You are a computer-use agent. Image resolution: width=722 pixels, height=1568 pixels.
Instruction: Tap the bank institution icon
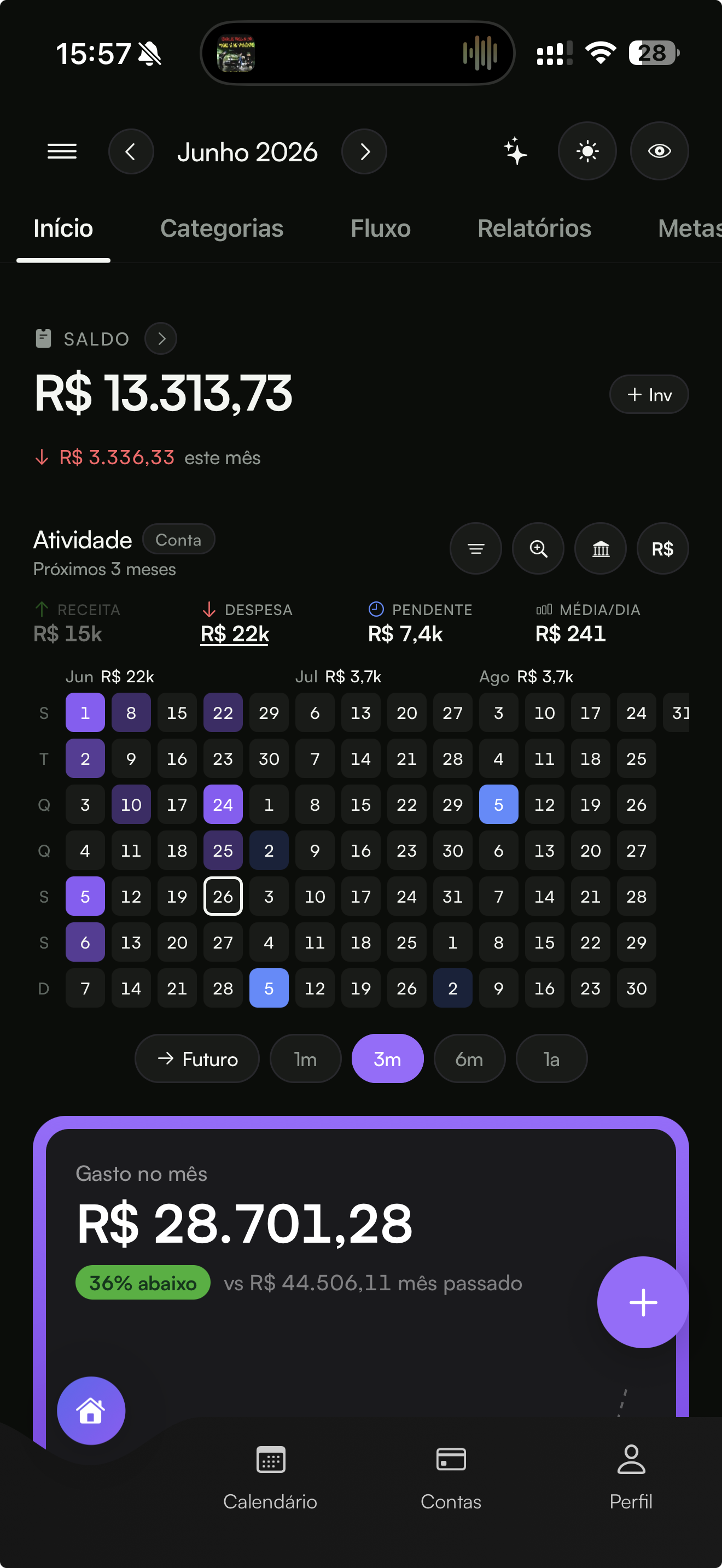(x=600, y=548)
